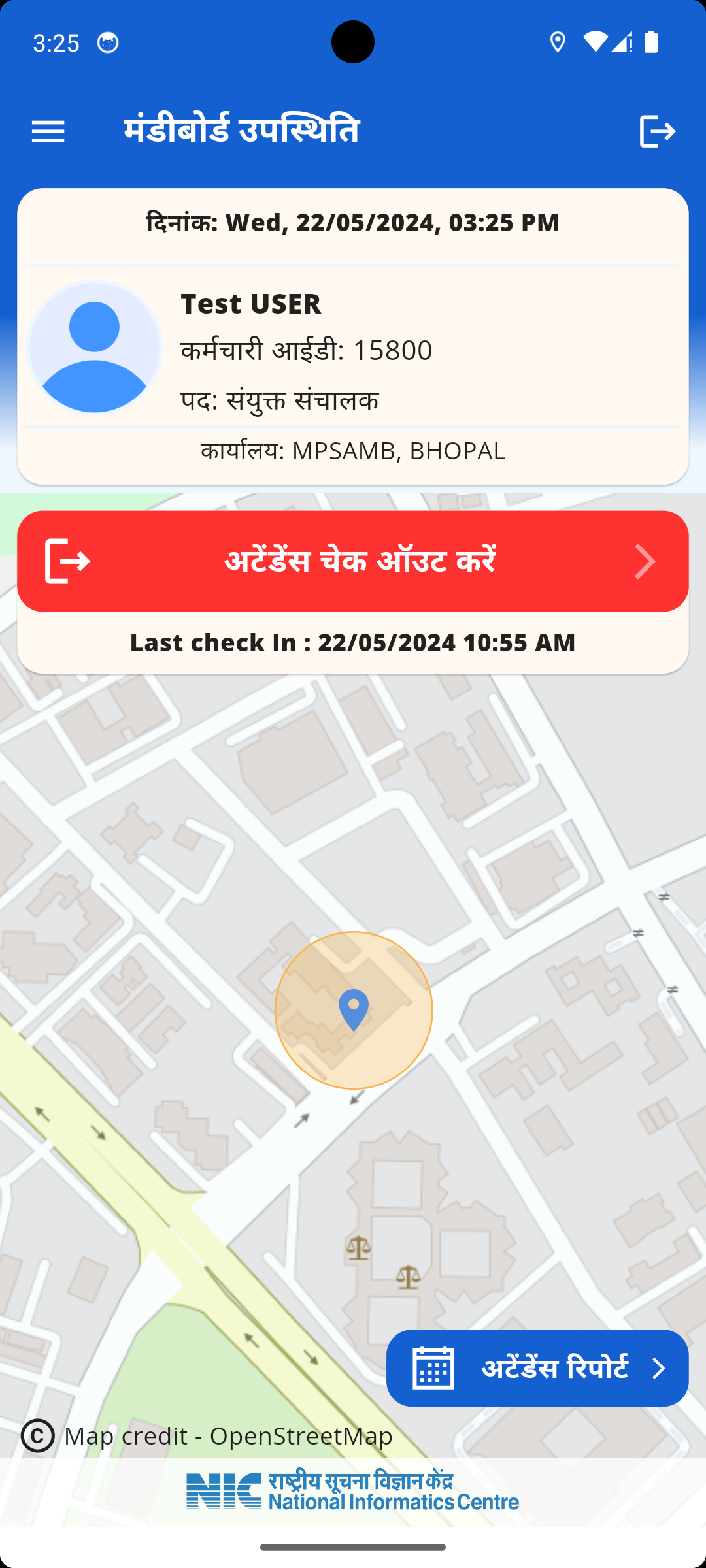Image resolution: width=706 pixels, height=1568 pixels.
Task: Tap the red attendance check-out button
Action: point(353,561)
